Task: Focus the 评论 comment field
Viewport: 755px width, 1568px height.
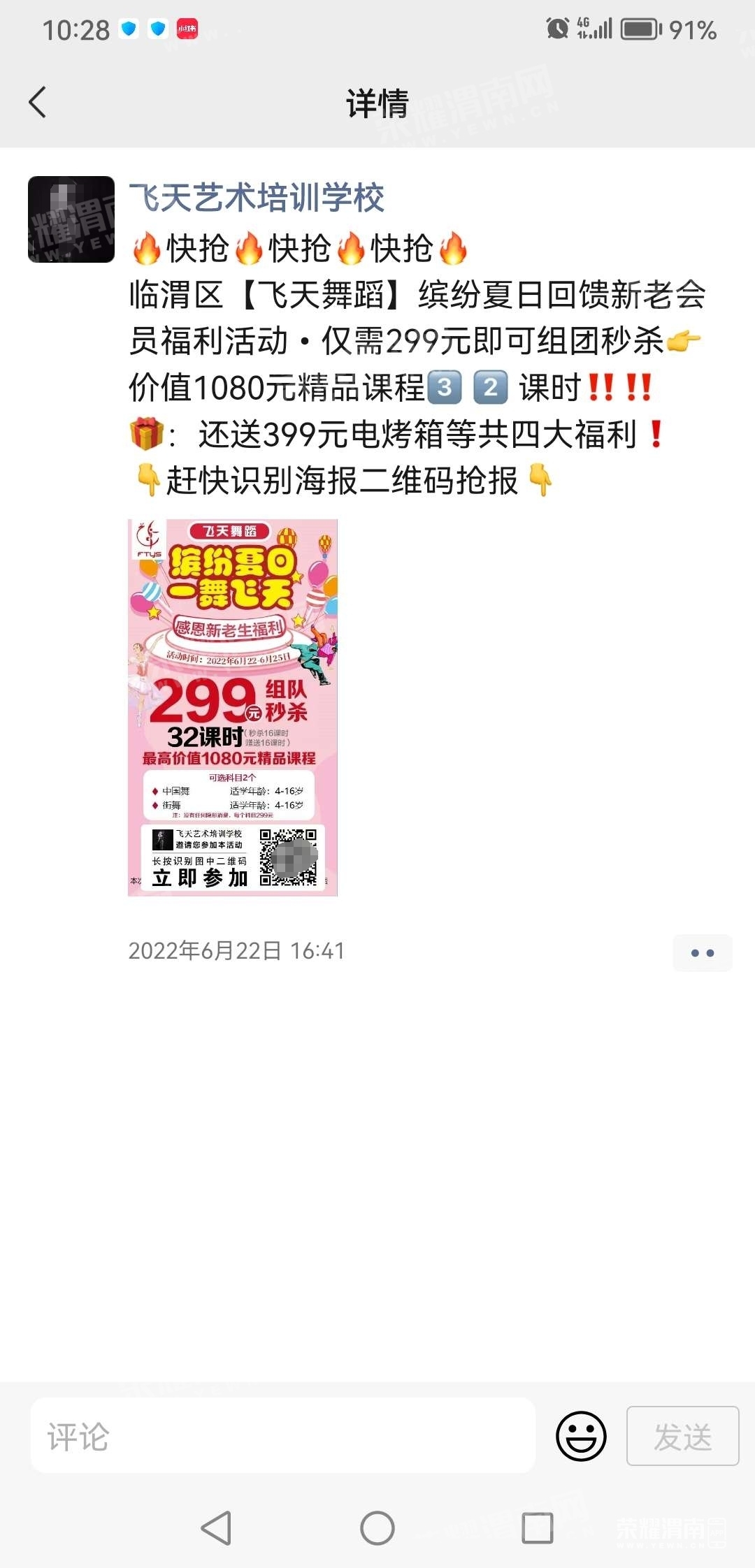Action: (282, 1437)
